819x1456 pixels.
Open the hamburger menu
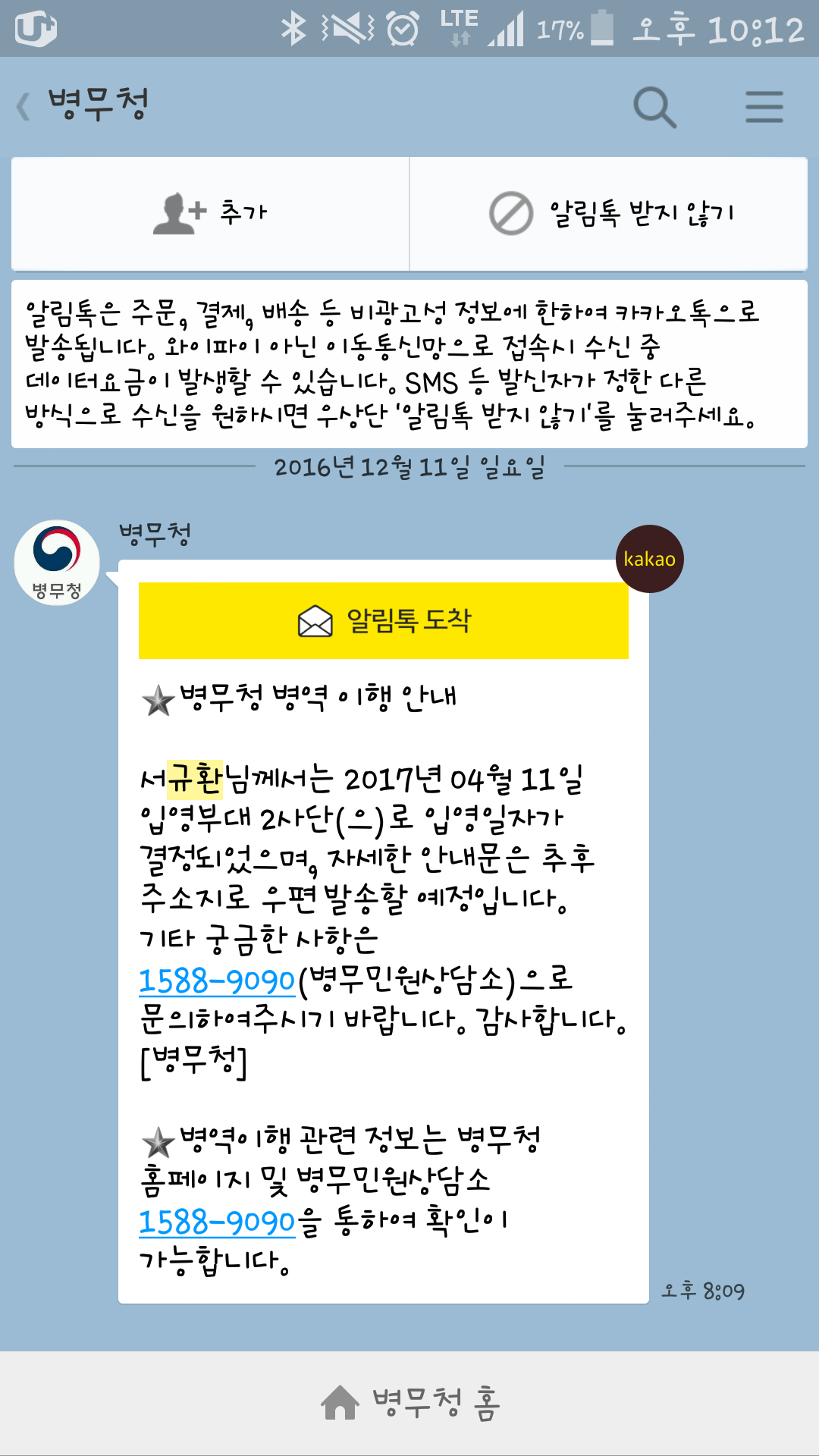(764, 107)
